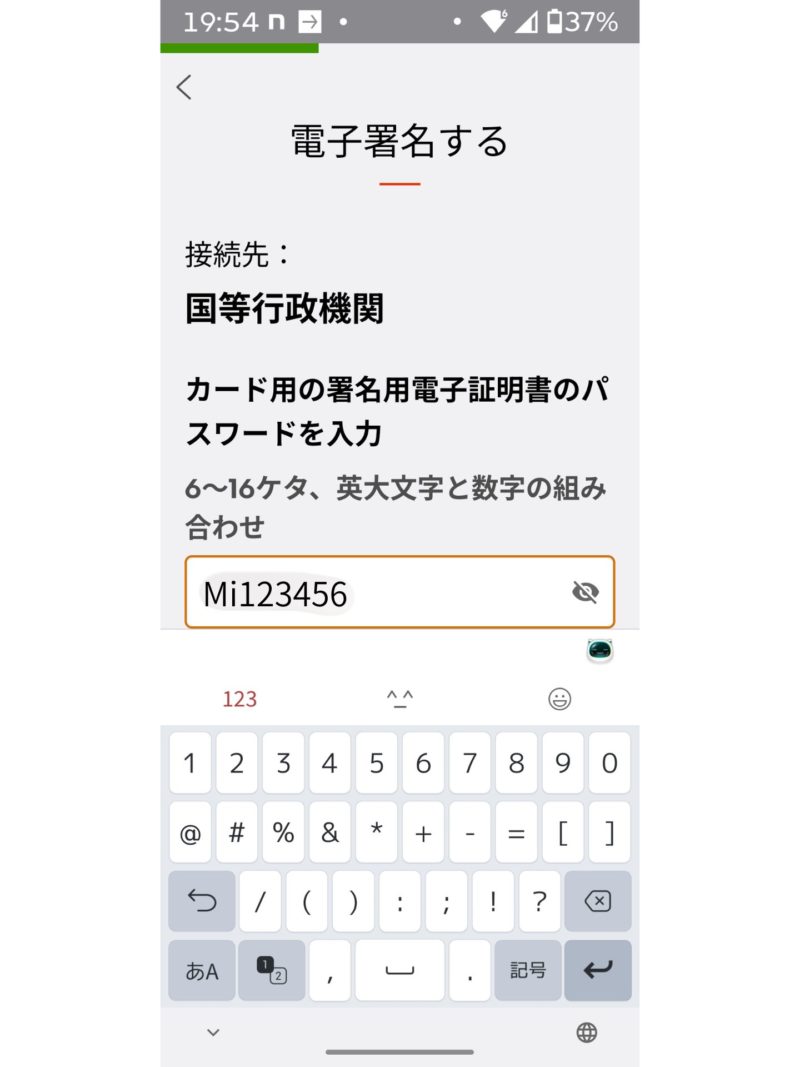Select the emoji smiley tab on keyboard
The width and height of the screenshot is (800, 1067).
click(x=560, y=699)
